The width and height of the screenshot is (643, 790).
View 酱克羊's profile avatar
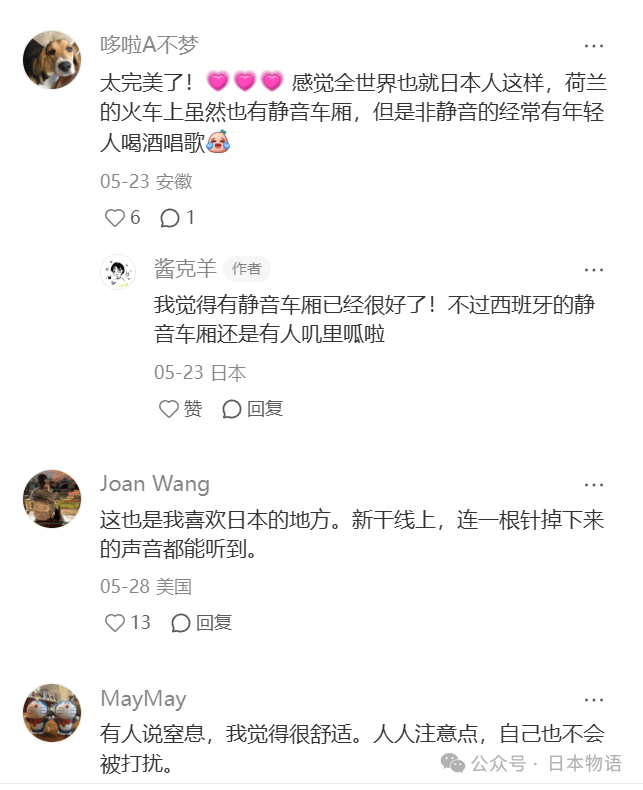pos(118,272)
